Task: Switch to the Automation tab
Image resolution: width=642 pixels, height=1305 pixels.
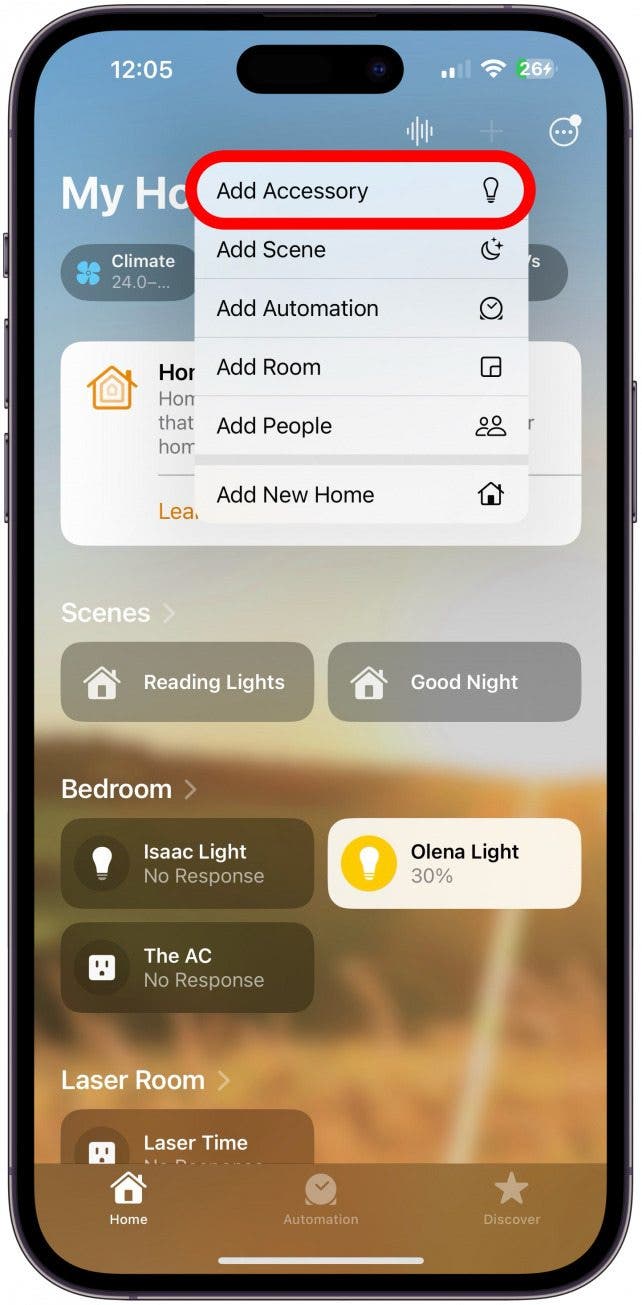Action: tap(320, 1199)
